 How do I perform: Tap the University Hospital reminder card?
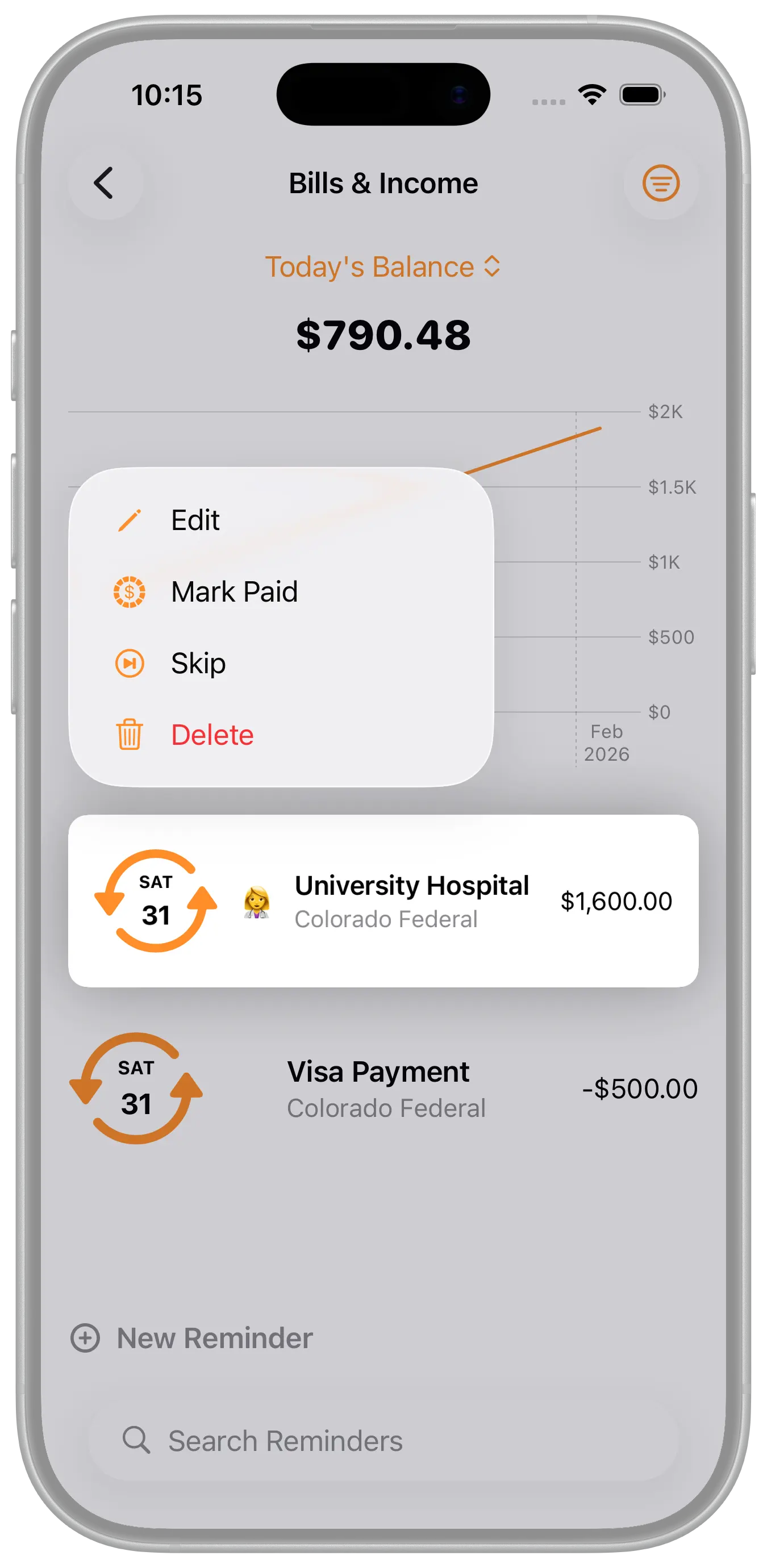[383, 901]
